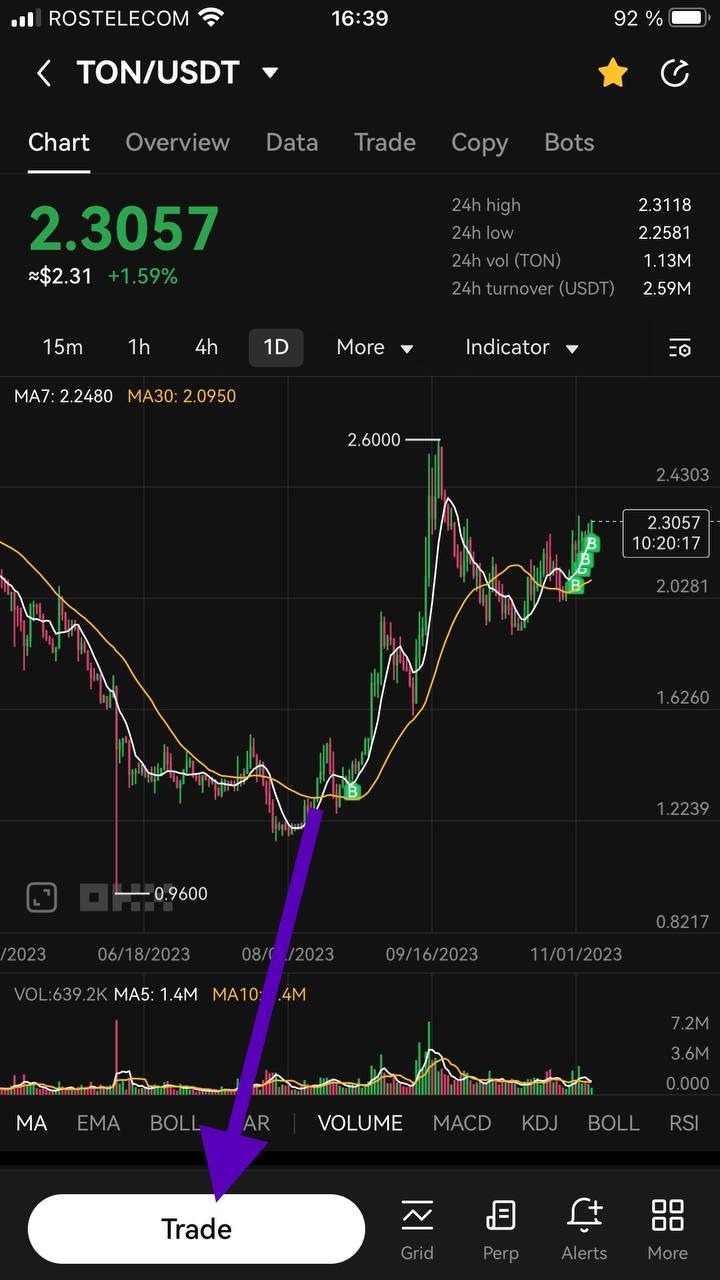Open the TON/USDT pair selector dropdown
The height and width of the screenshot is (1280, 720).
pos(269,73)
